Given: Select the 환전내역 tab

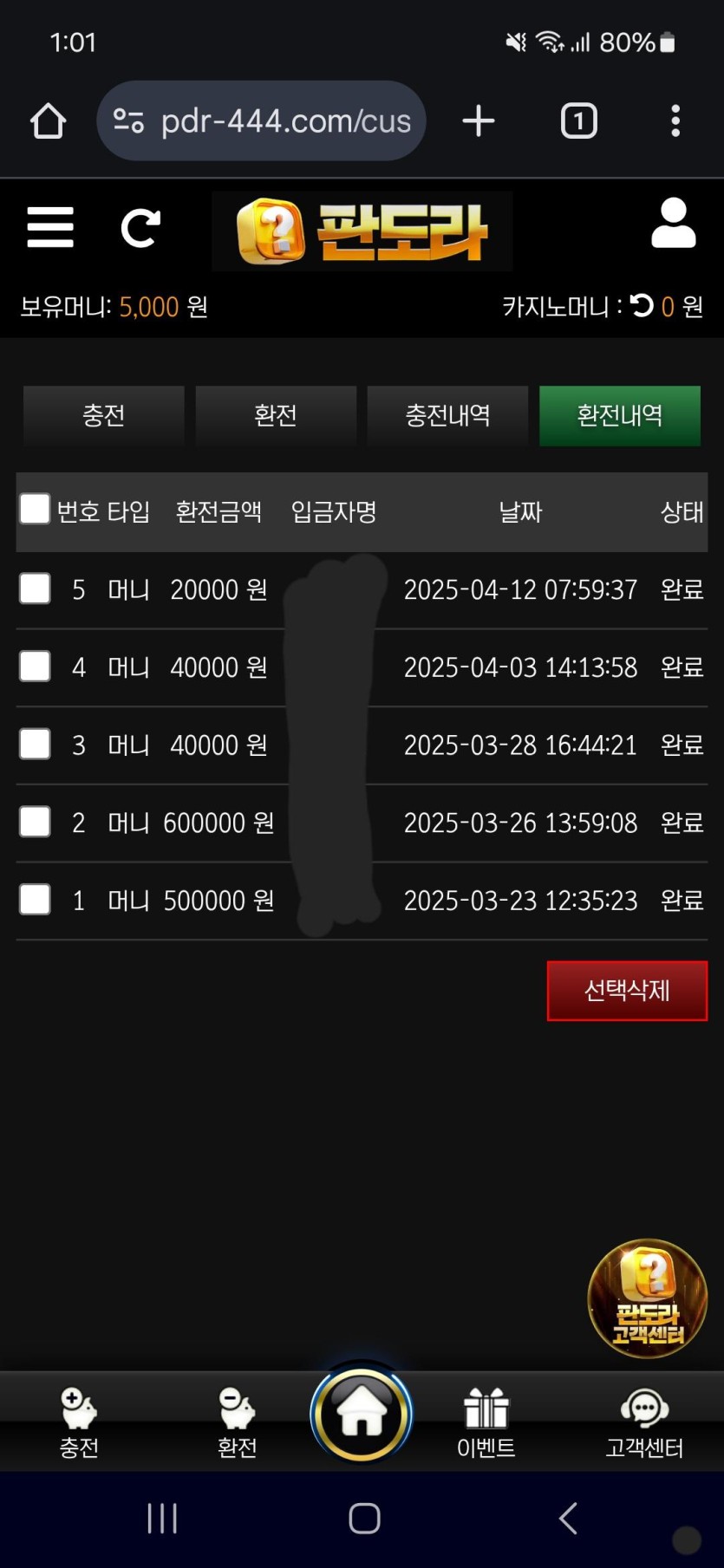Looking at the screenshot, I should (619, 416).
